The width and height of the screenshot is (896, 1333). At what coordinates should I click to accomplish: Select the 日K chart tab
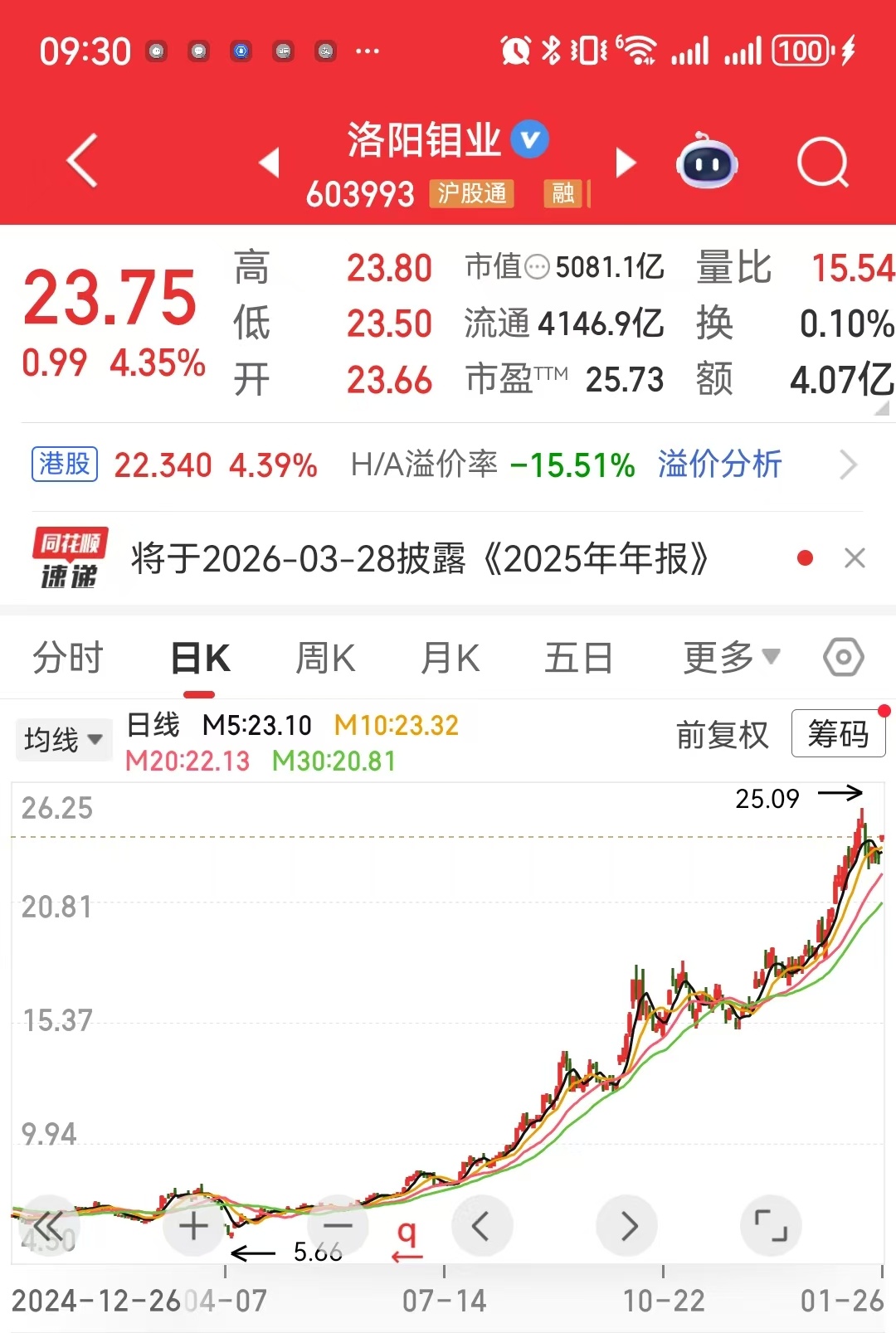click(201, 659)
